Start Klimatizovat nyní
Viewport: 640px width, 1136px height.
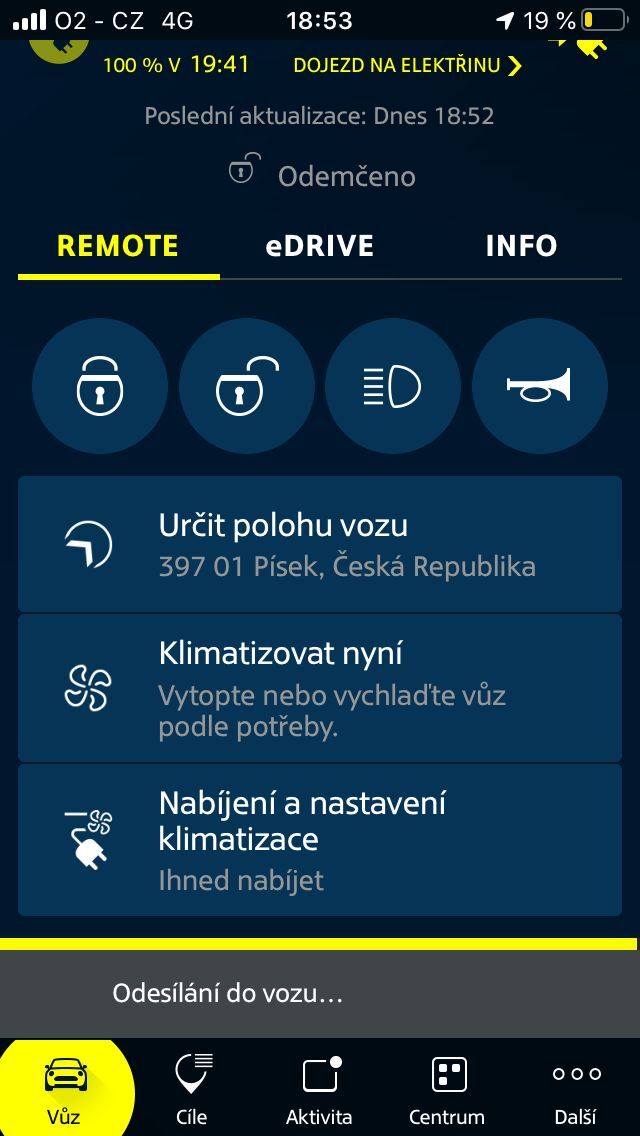(320, 688)
